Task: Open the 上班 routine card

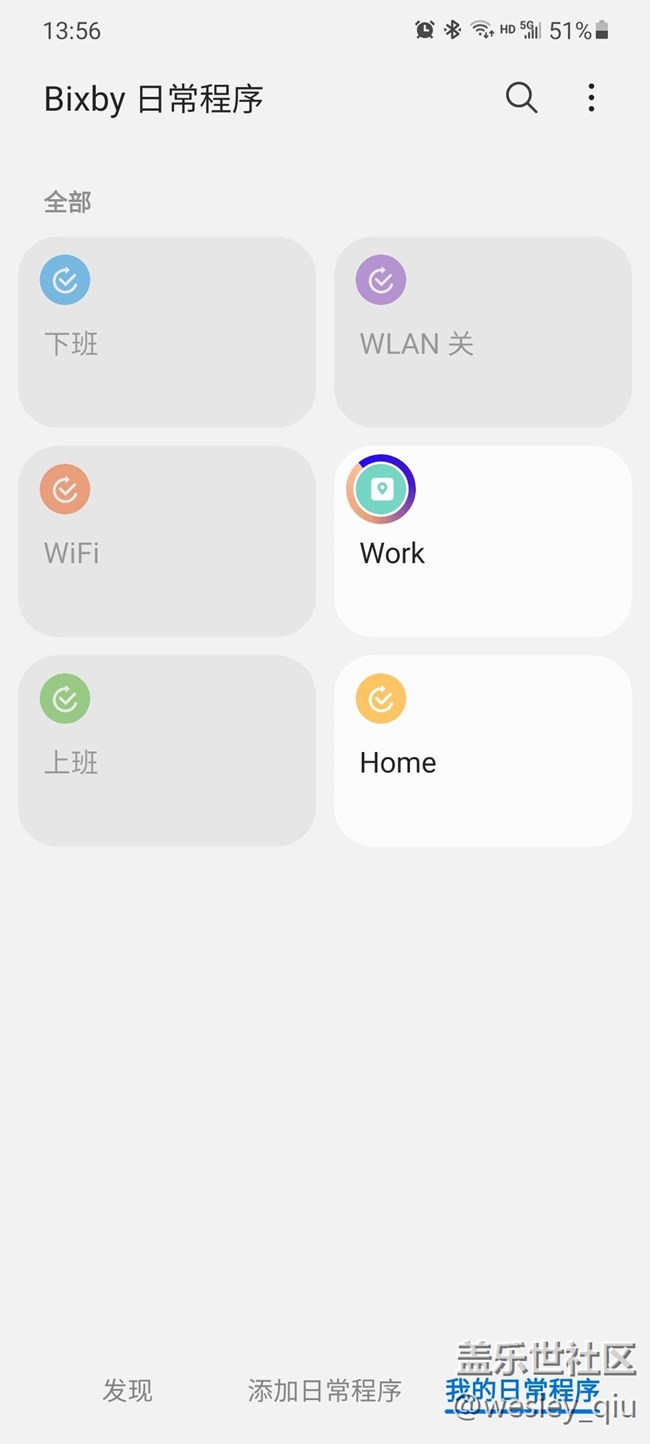Action: coord(167,750)
